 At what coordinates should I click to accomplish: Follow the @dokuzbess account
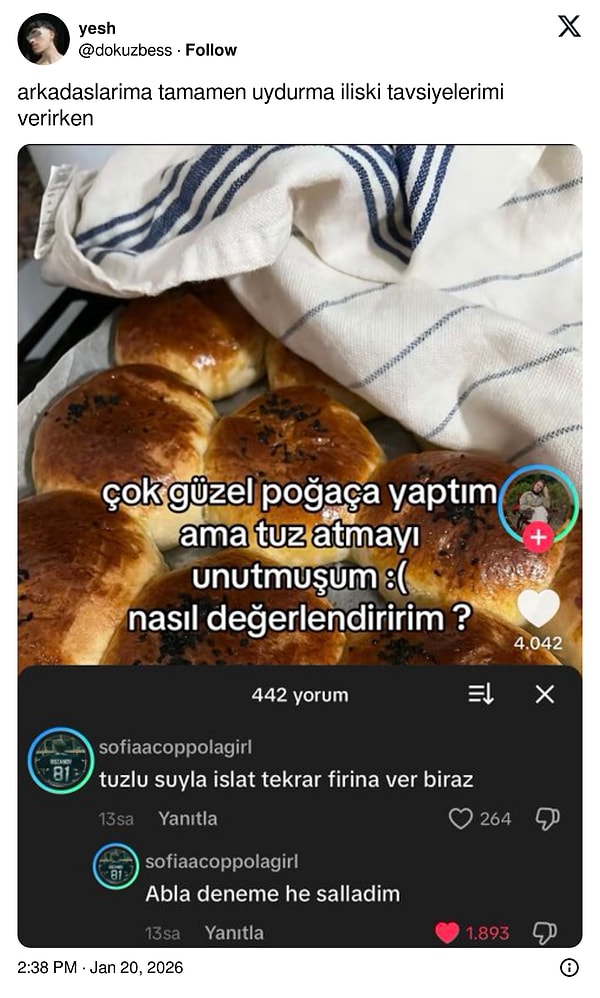[x=211, y=50]
